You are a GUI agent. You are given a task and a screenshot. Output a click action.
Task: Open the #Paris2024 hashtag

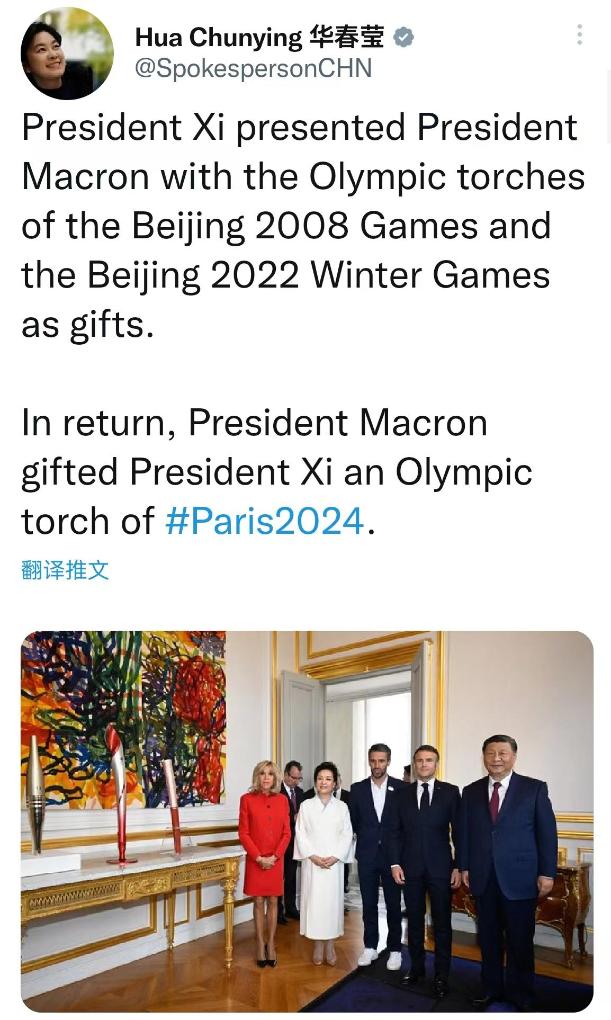[264, 521]
